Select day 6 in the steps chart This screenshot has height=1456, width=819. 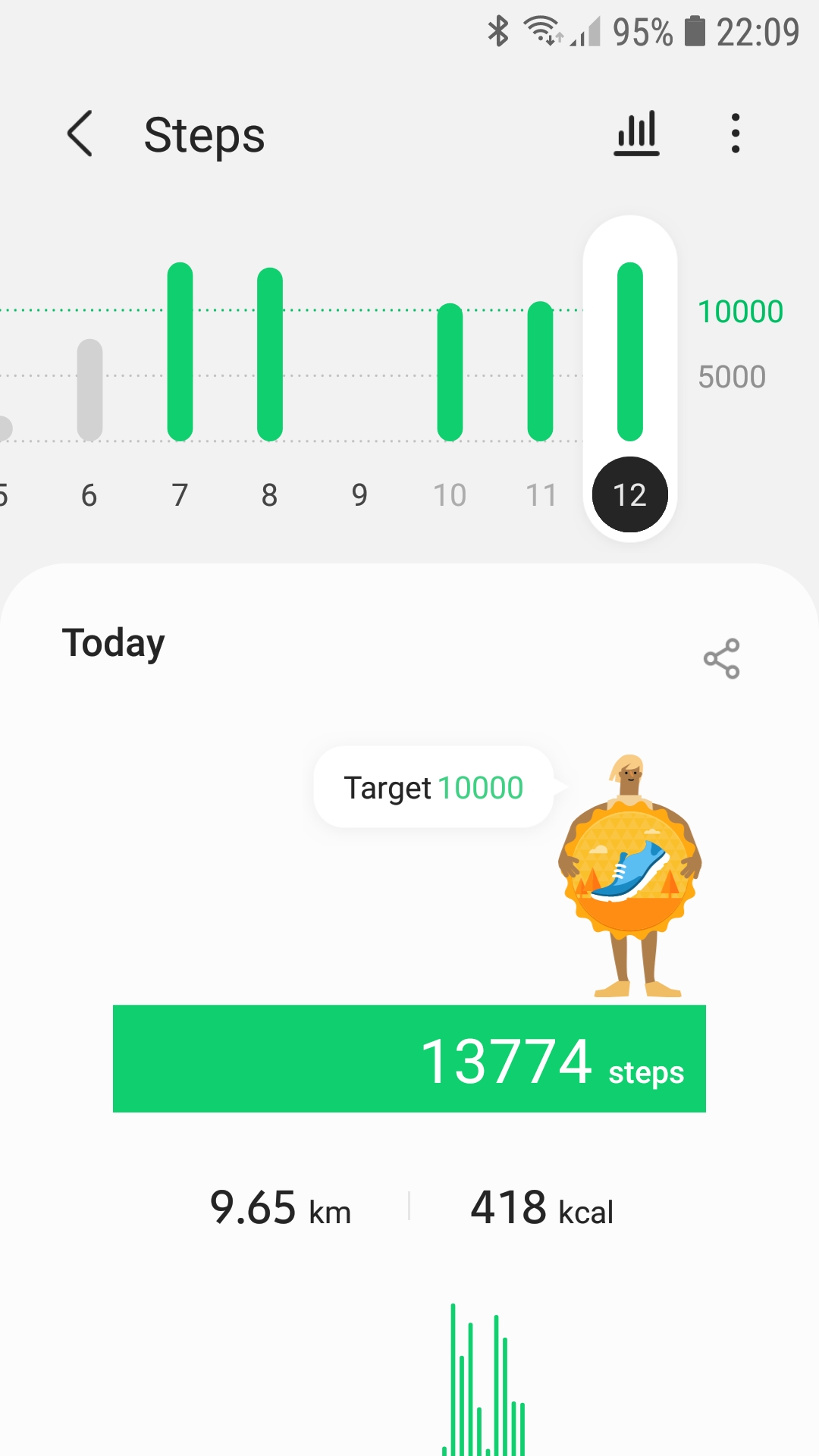click(x=89, y=379)
